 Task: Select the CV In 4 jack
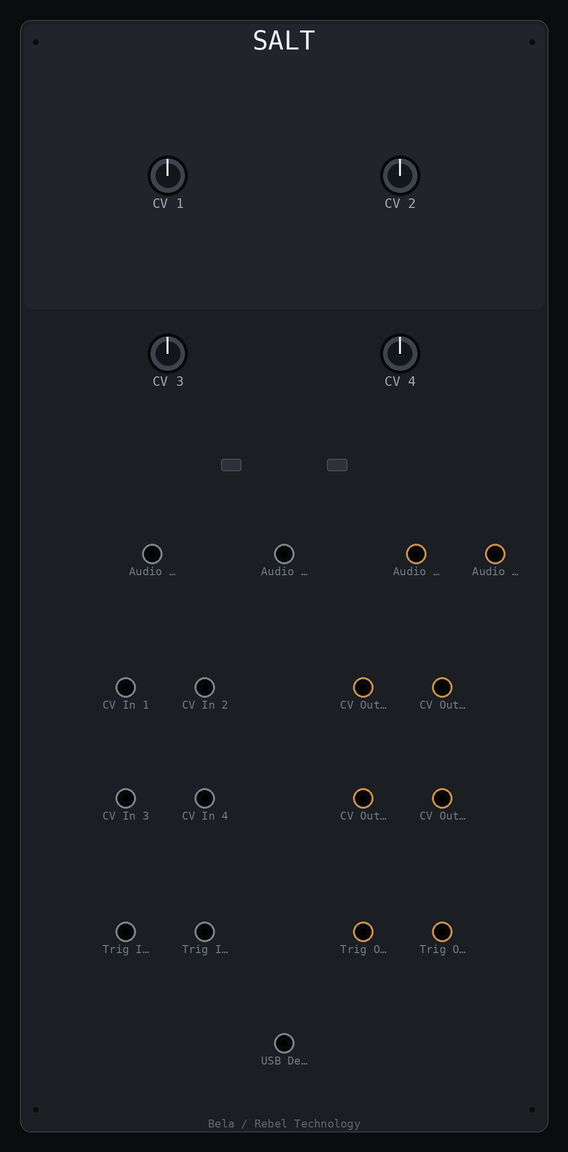pyautogui.click(x=204, y=798)
